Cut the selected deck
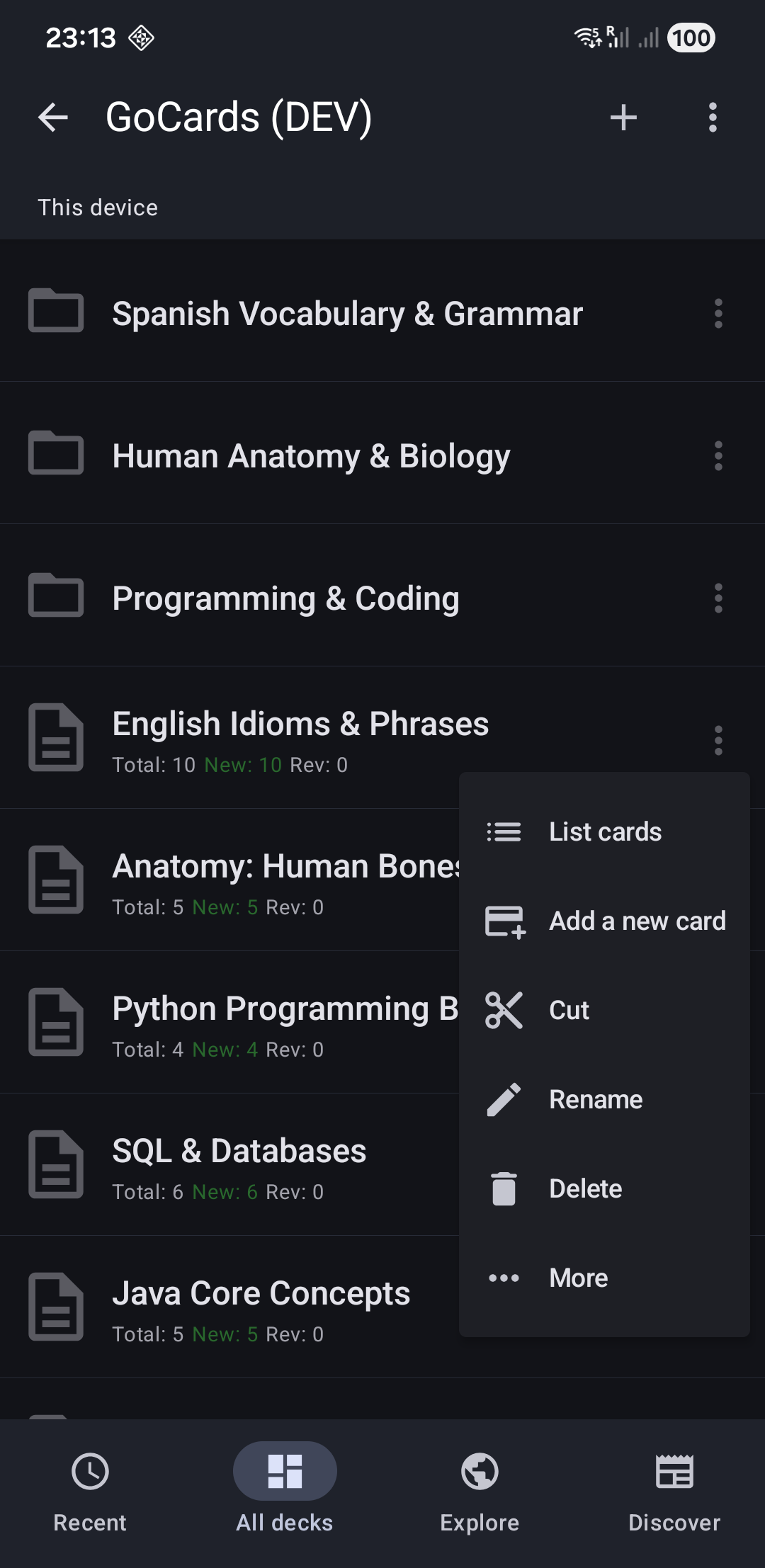This screenshot has height=1568, width=765. point(604,1010)
